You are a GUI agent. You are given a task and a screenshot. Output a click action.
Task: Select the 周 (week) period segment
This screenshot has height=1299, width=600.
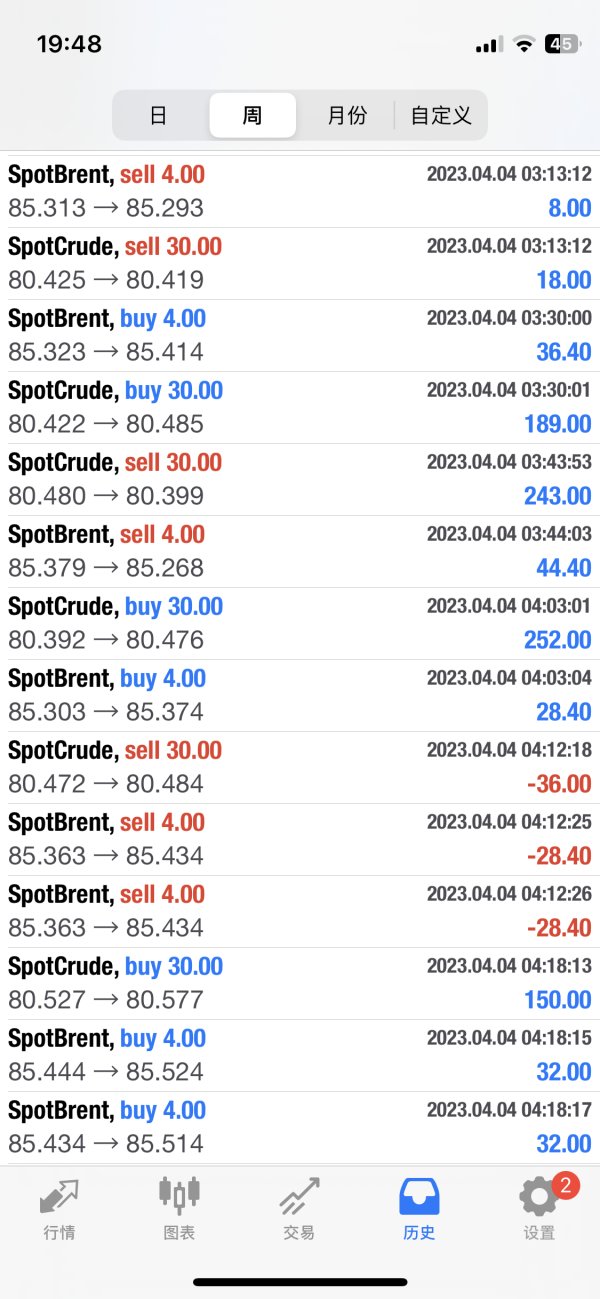coord(253,115)
